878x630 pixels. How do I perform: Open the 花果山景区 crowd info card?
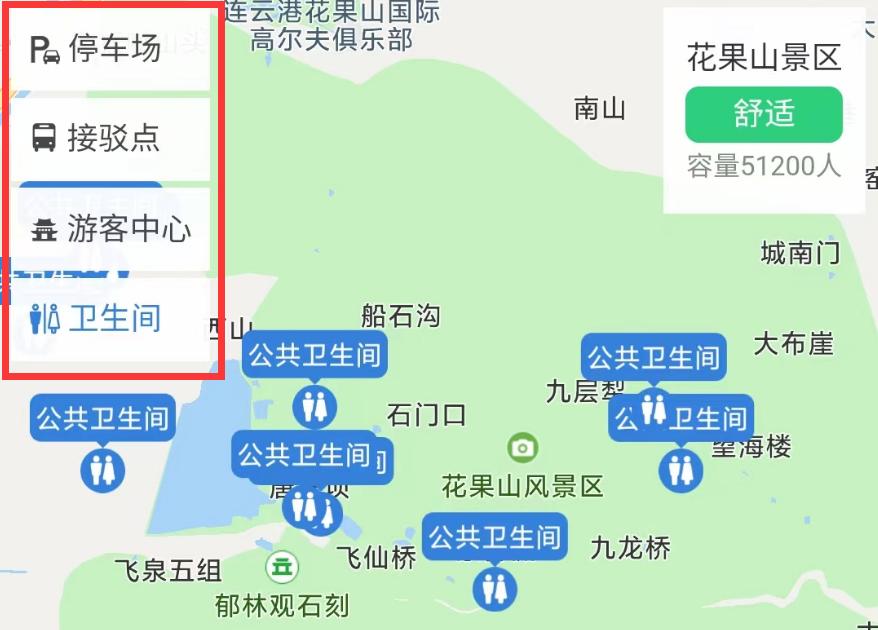pos(764,111)
